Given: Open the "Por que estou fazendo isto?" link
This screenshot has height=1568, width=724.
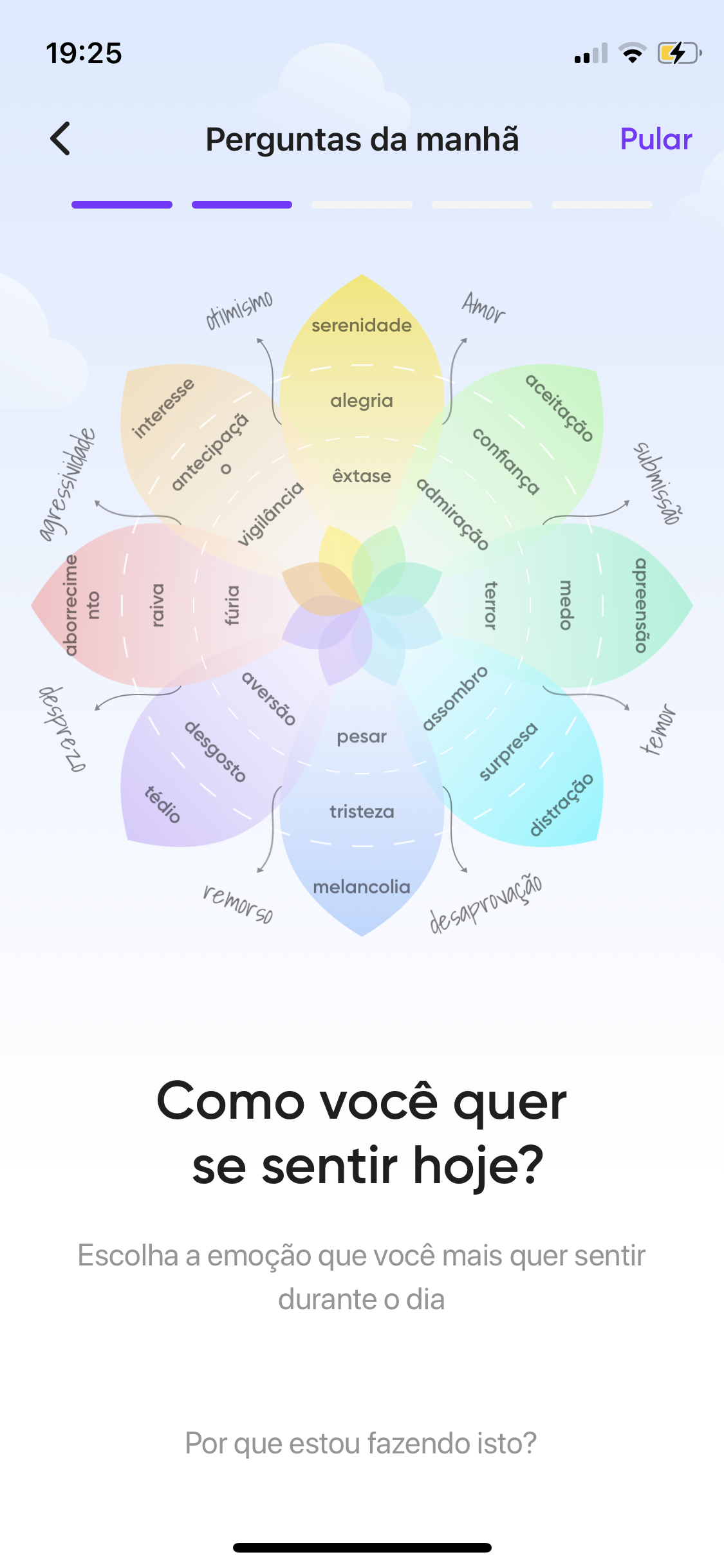Looking at the screenshot, I should tap(361, 1443).
